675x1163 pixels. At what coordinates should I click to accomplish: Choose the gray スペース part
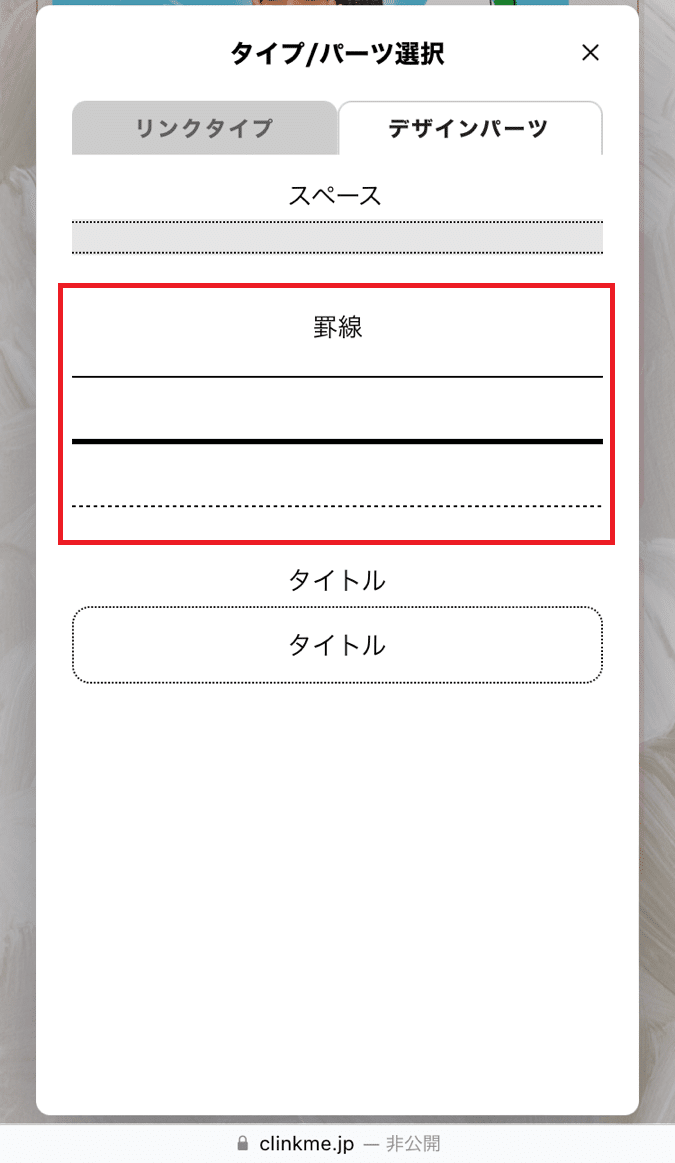(x=337, y=238)
